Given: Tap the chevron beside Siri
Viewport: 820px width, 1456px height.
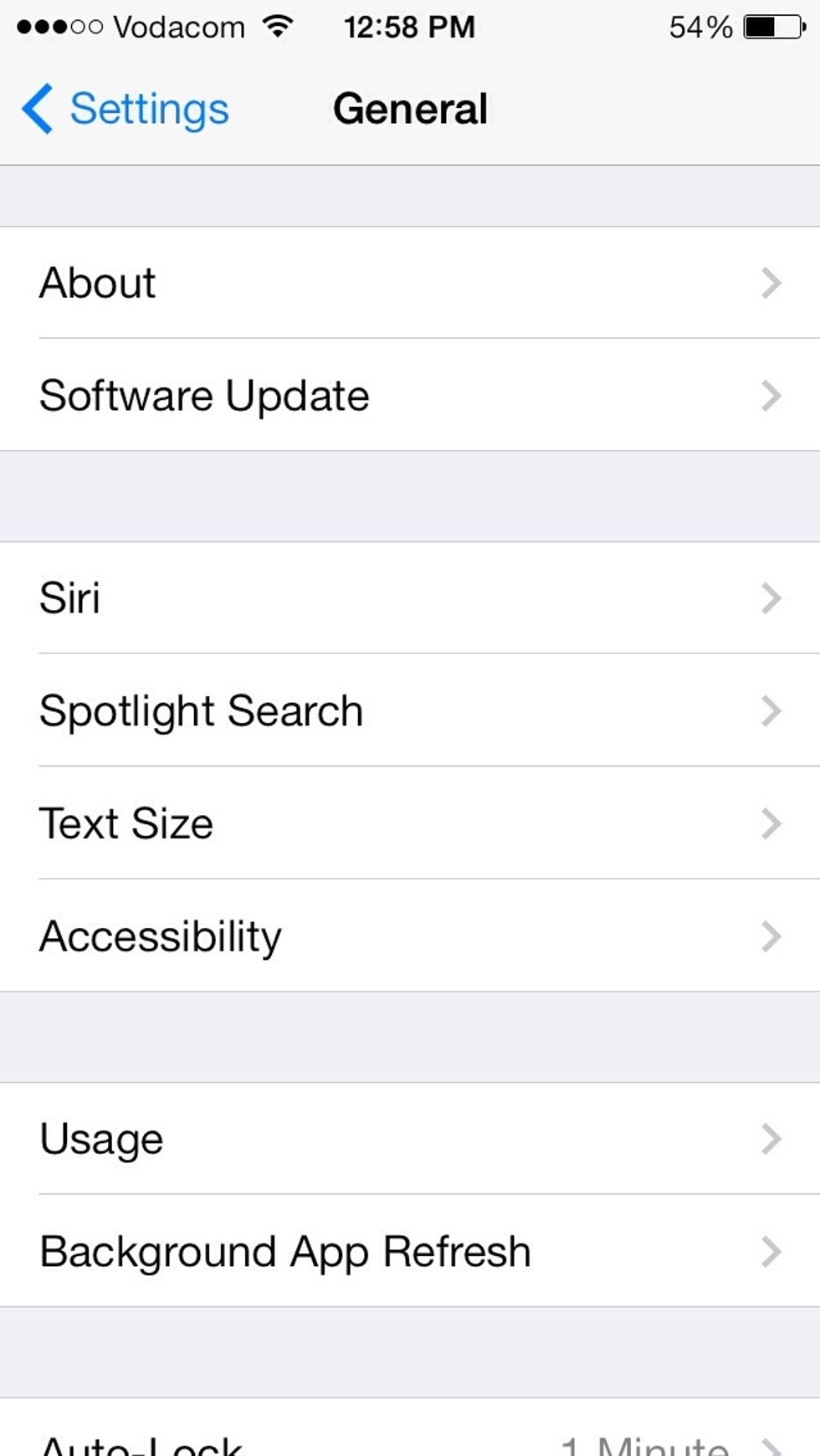Looking at the screenshot, I should click(771, 597).
